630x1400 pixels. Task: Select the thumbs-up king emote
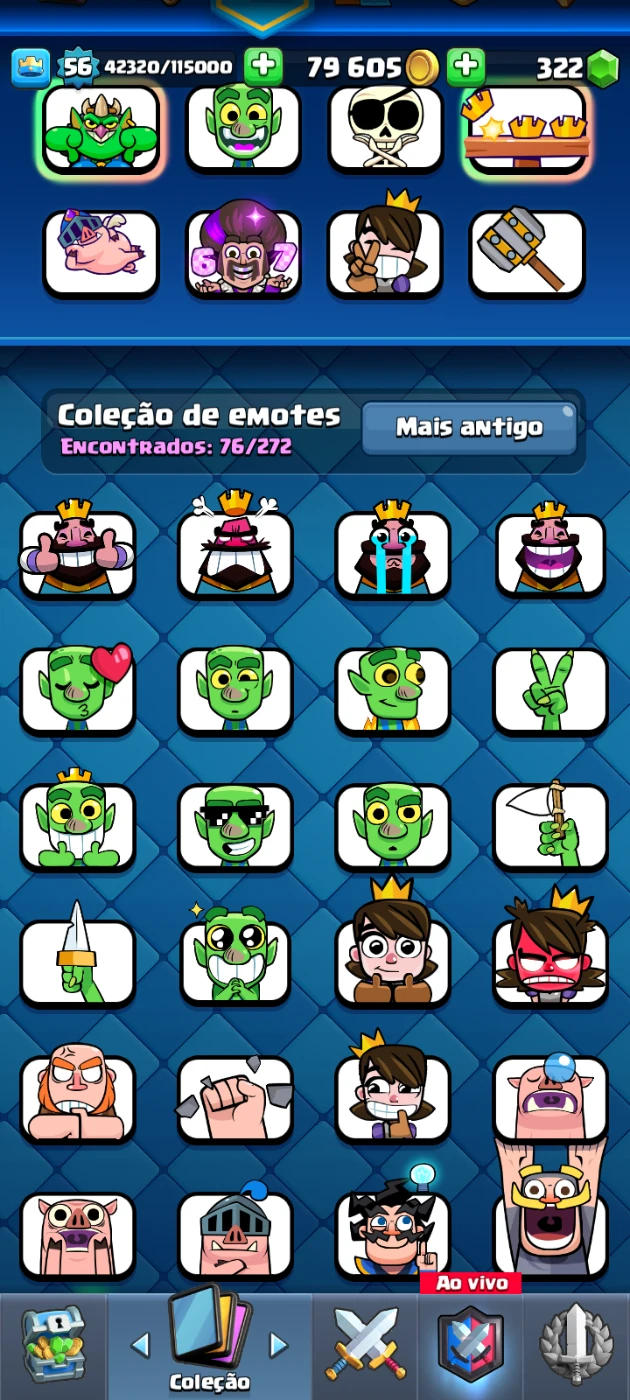tap(77, 553)
